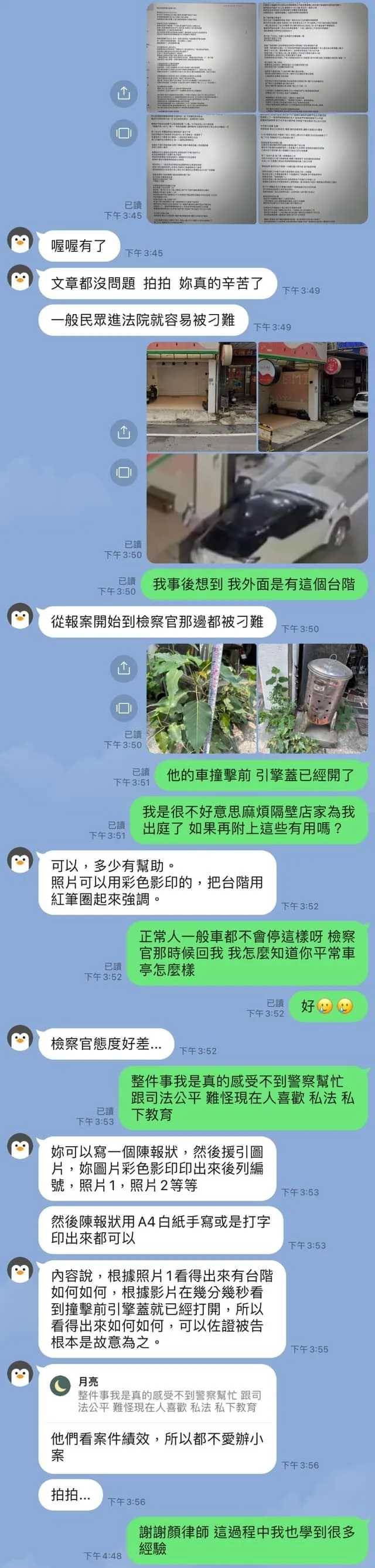Open the white car crash image

(x=257, y=508)
